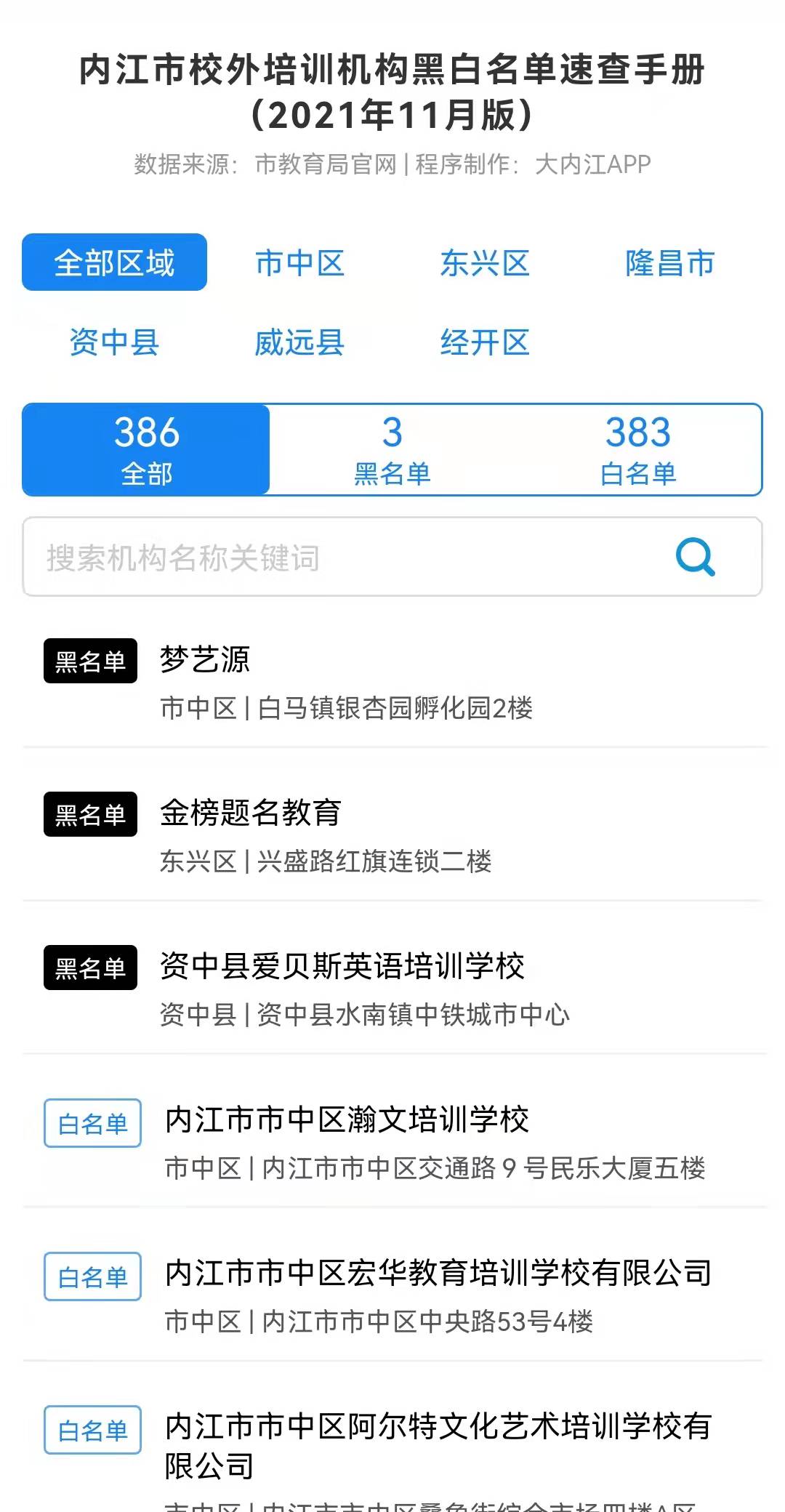Switch to the 市中区 region tab
This screenshot has width=785, height=1512.
pyautogui.click(x=300, y=263)
